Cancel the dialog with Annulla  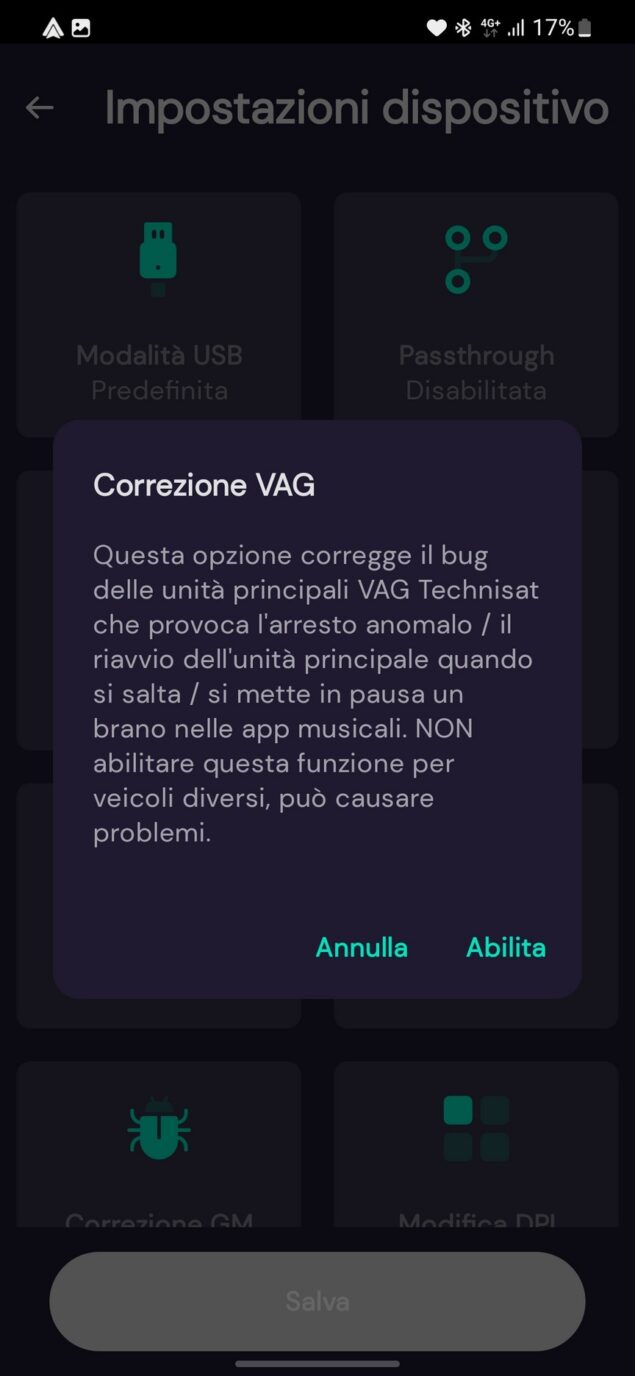pyautogui.click(x=362, y=947)
